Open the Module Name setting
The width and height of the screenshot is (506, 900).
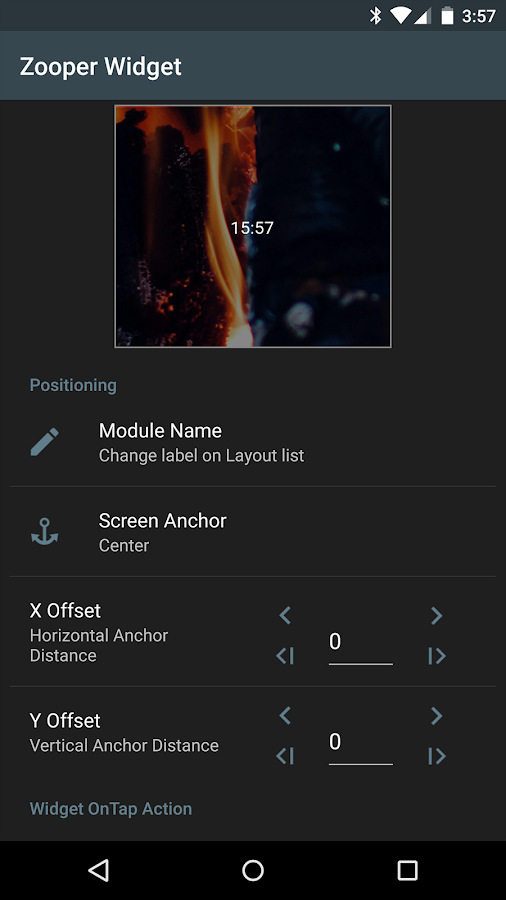(253, 442)
